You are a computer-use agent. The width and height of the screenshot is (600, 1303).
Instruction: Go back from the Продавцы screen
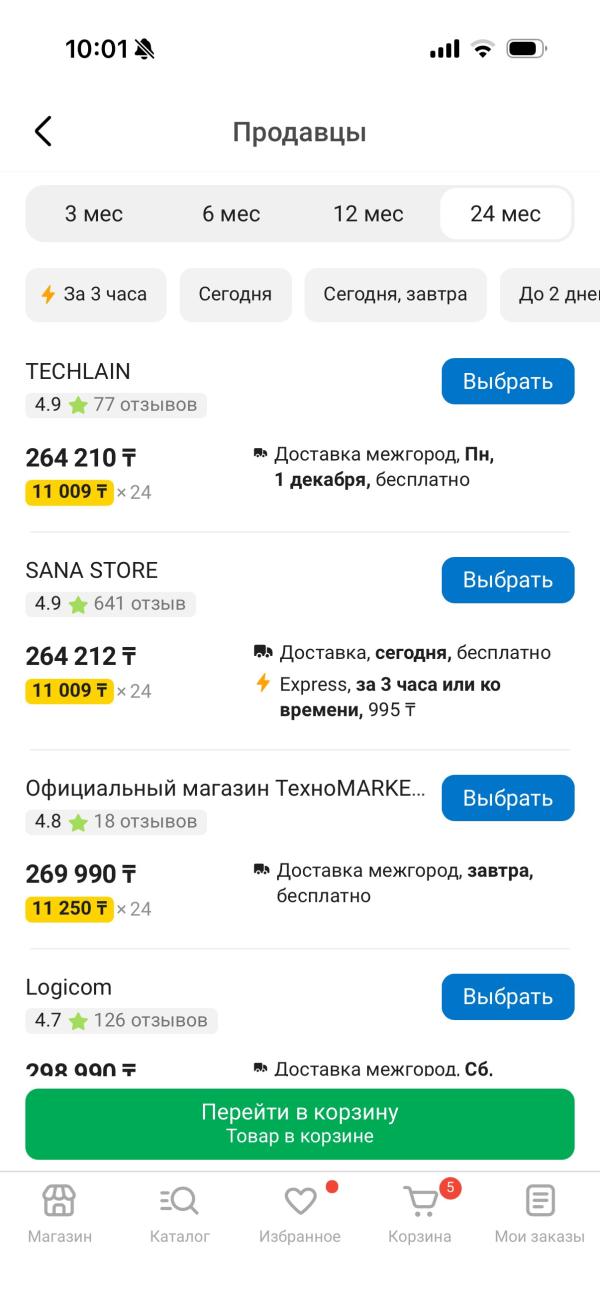42,131
